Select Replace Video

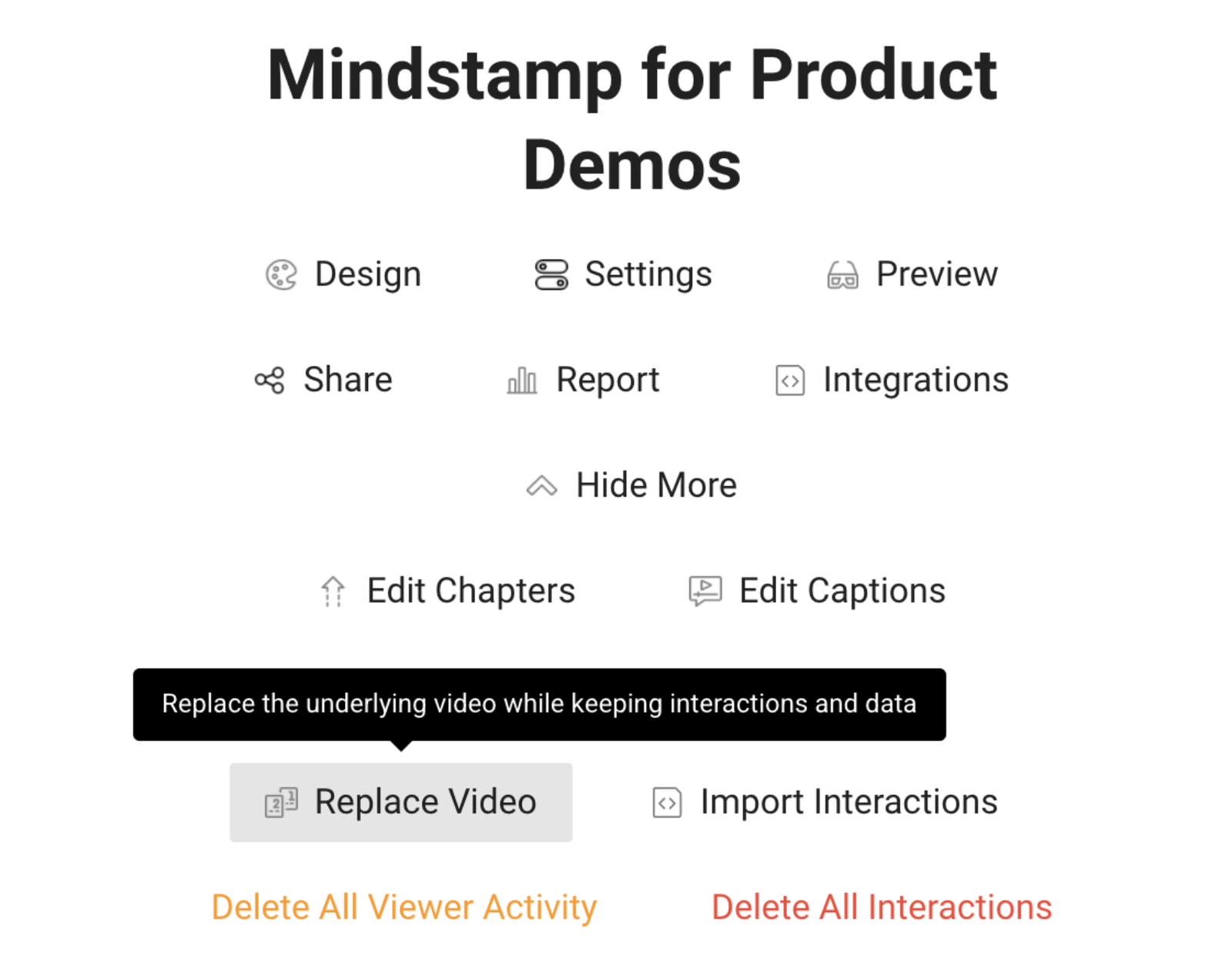point(400,802)
